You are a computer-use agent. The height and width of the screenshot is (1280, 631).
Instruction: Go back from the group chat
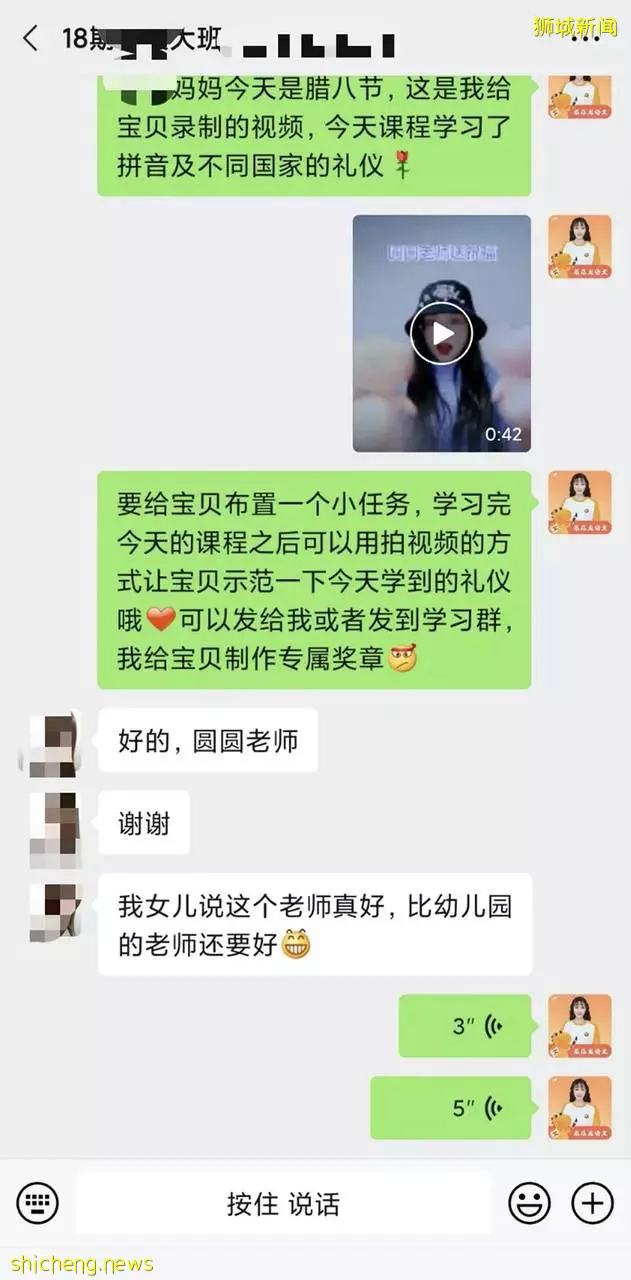30,38
